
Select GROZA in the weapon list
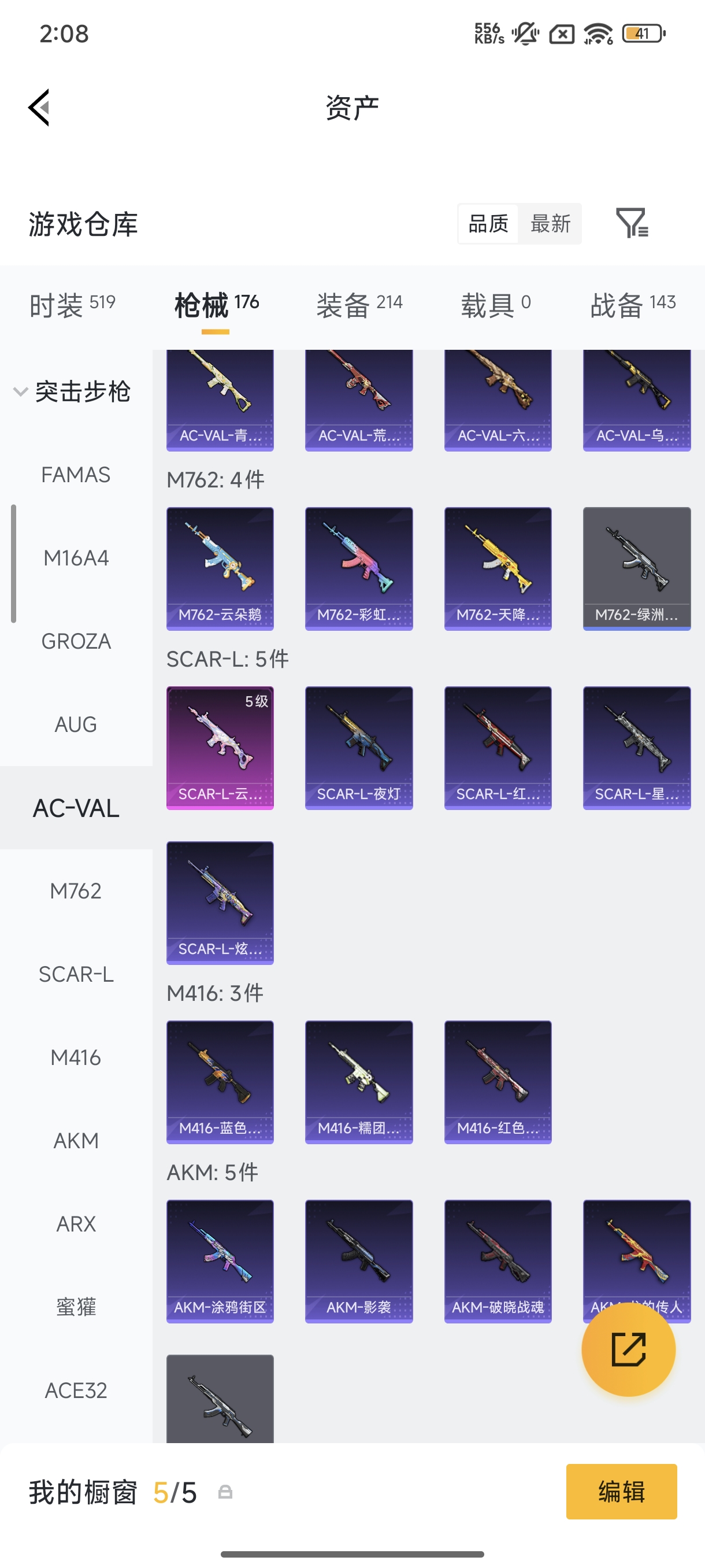(x=76, y=641)
